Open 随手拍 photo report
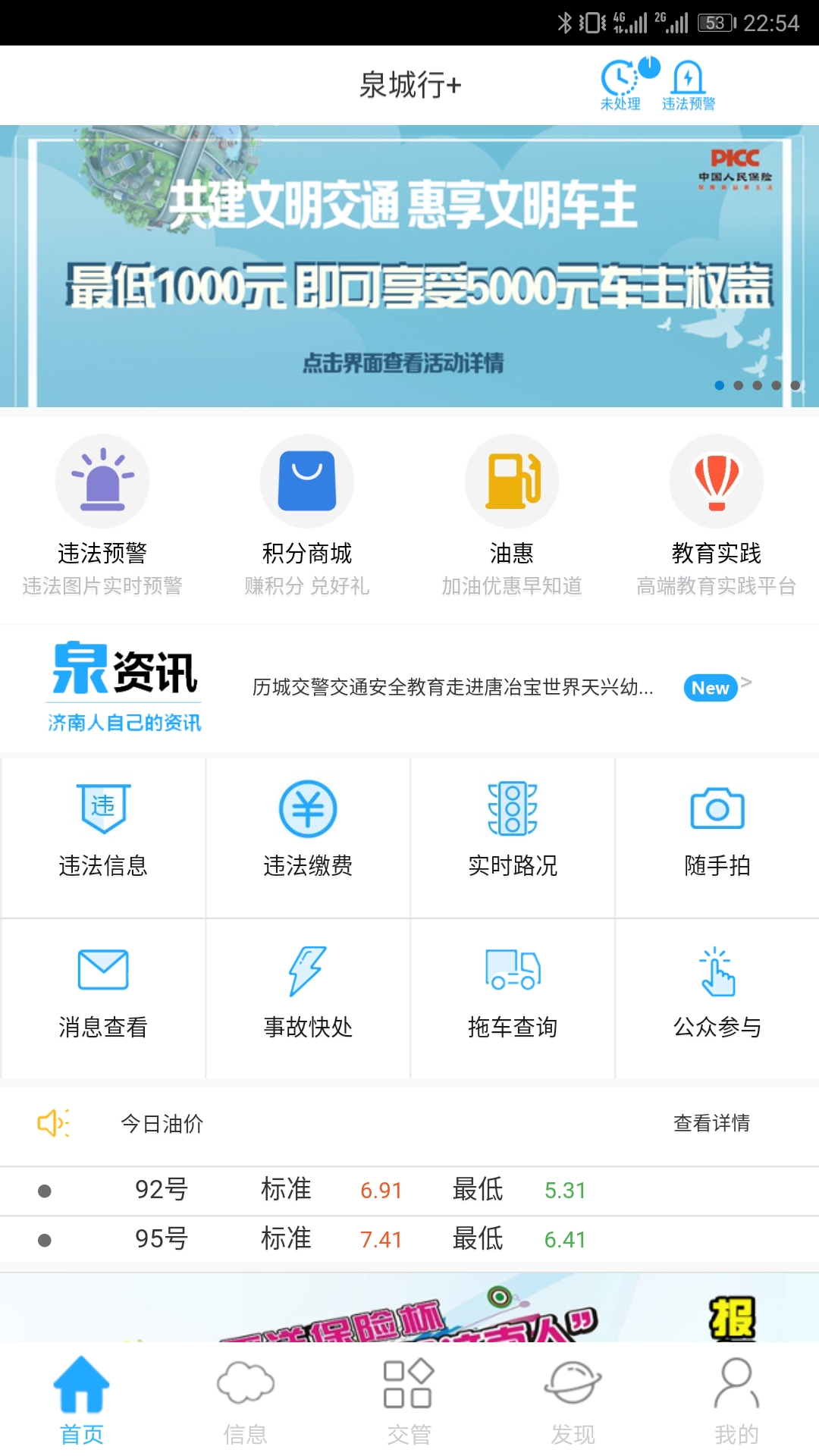Image resolution: width=819 pixels, height=1456 pixels. pyautogui.click(x=717, y=832)
